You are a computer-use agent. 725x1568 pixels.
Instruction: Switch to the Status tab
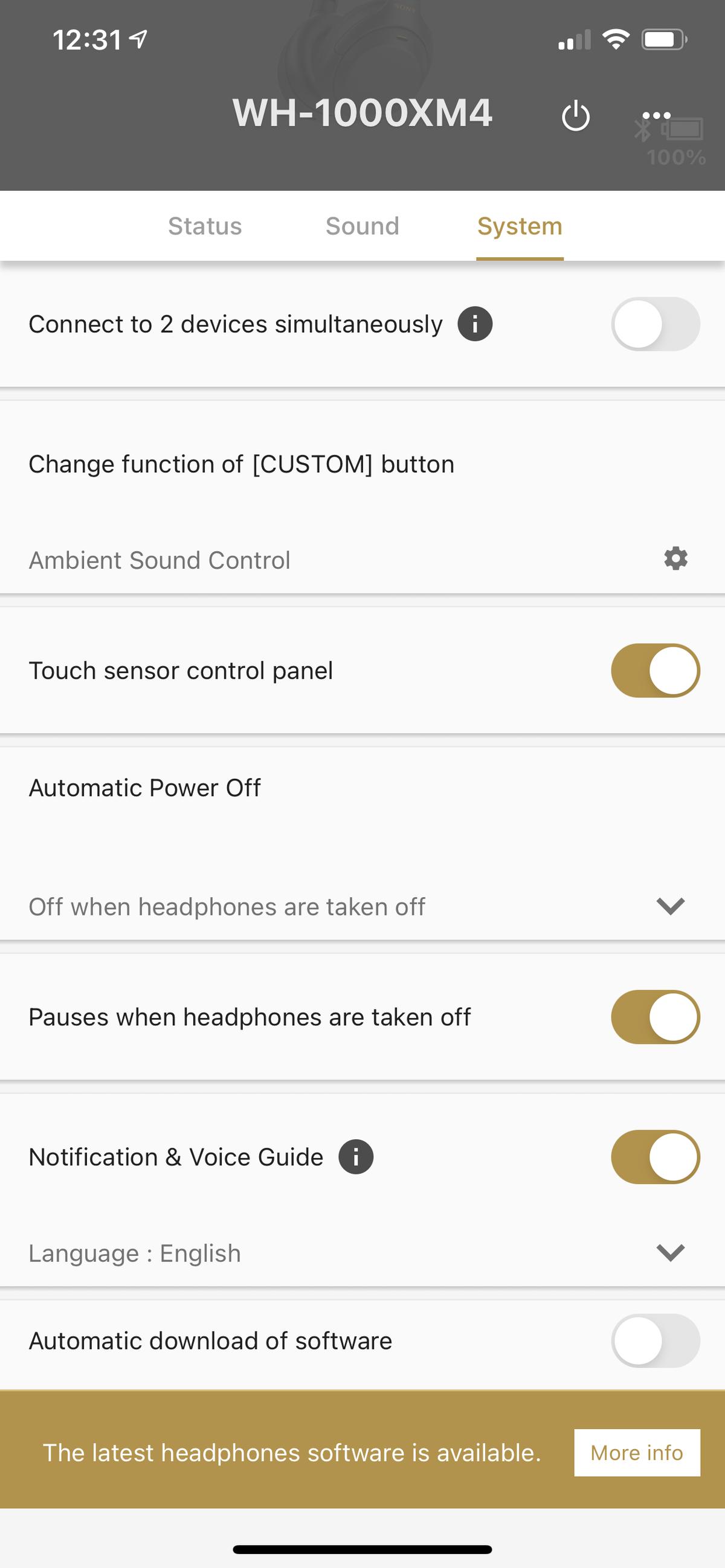[205, 226]
